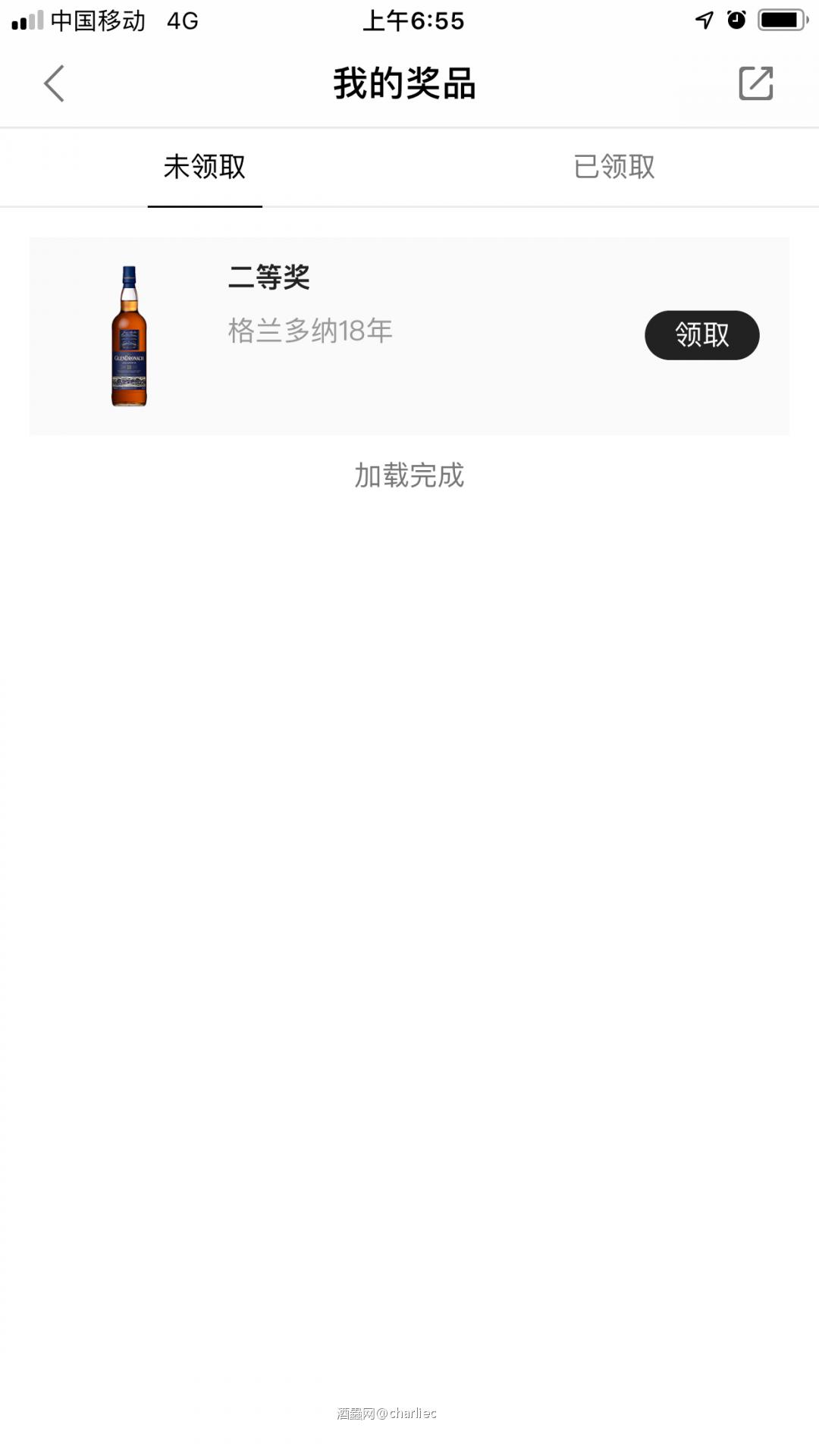Screen dimensions: 819x1456
Task: Open the 二等奖 prize entry
Action: (269, 278)
